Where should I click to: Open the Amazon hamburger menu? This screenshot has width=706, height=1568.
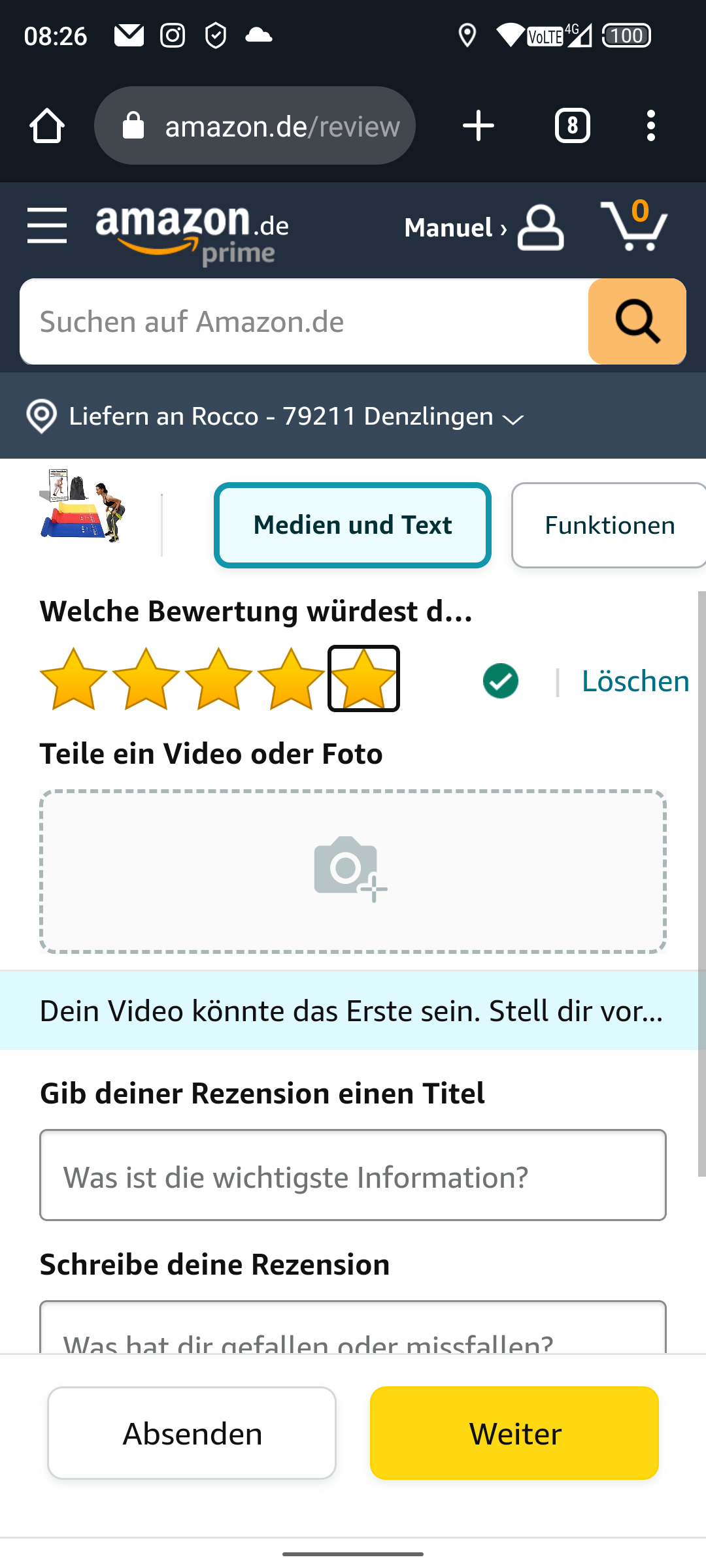pos(47,226)
